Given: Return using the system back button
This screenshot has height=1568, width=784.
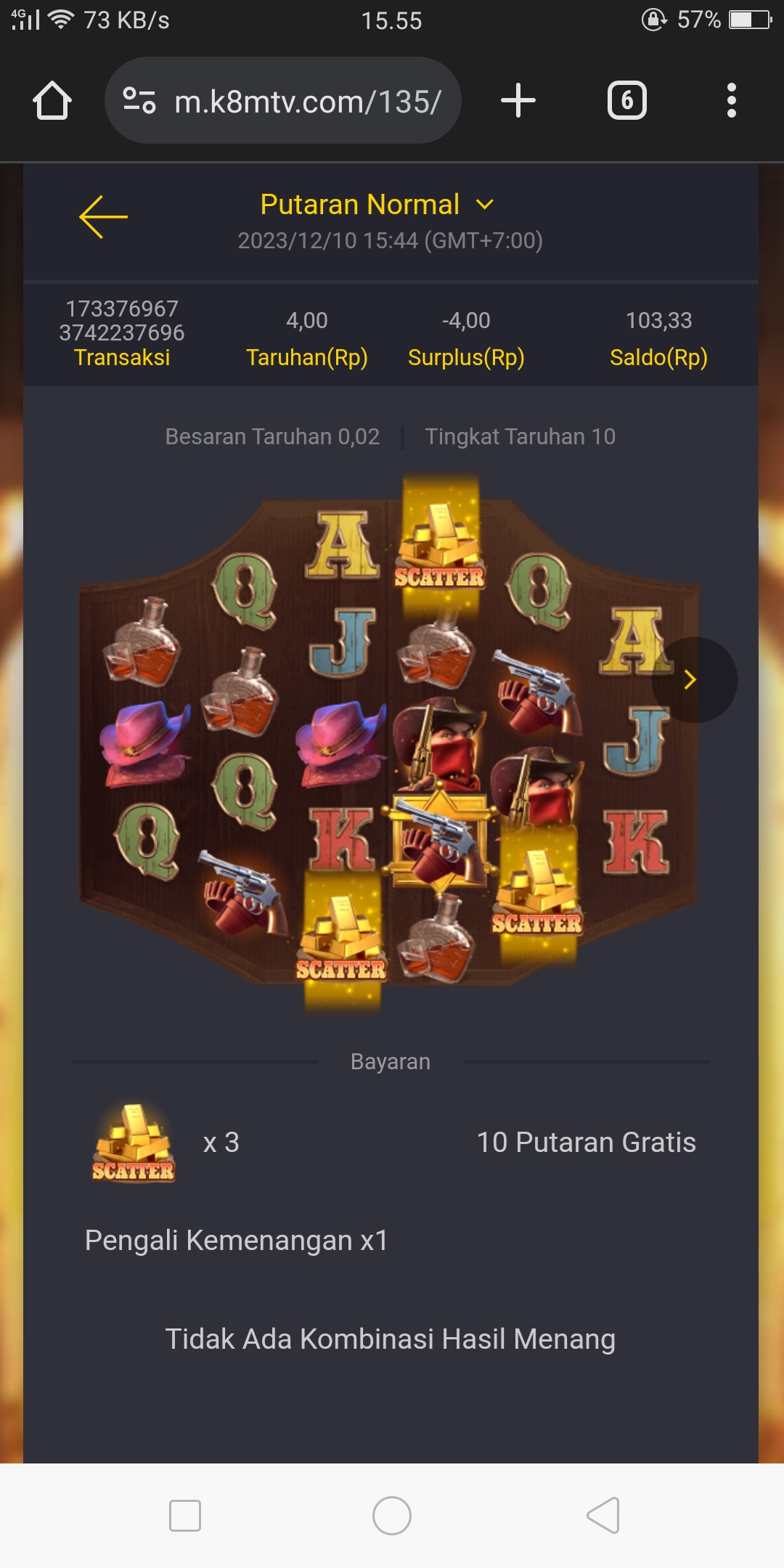Looking at the screenshot, I should (x=603, y=1516).
